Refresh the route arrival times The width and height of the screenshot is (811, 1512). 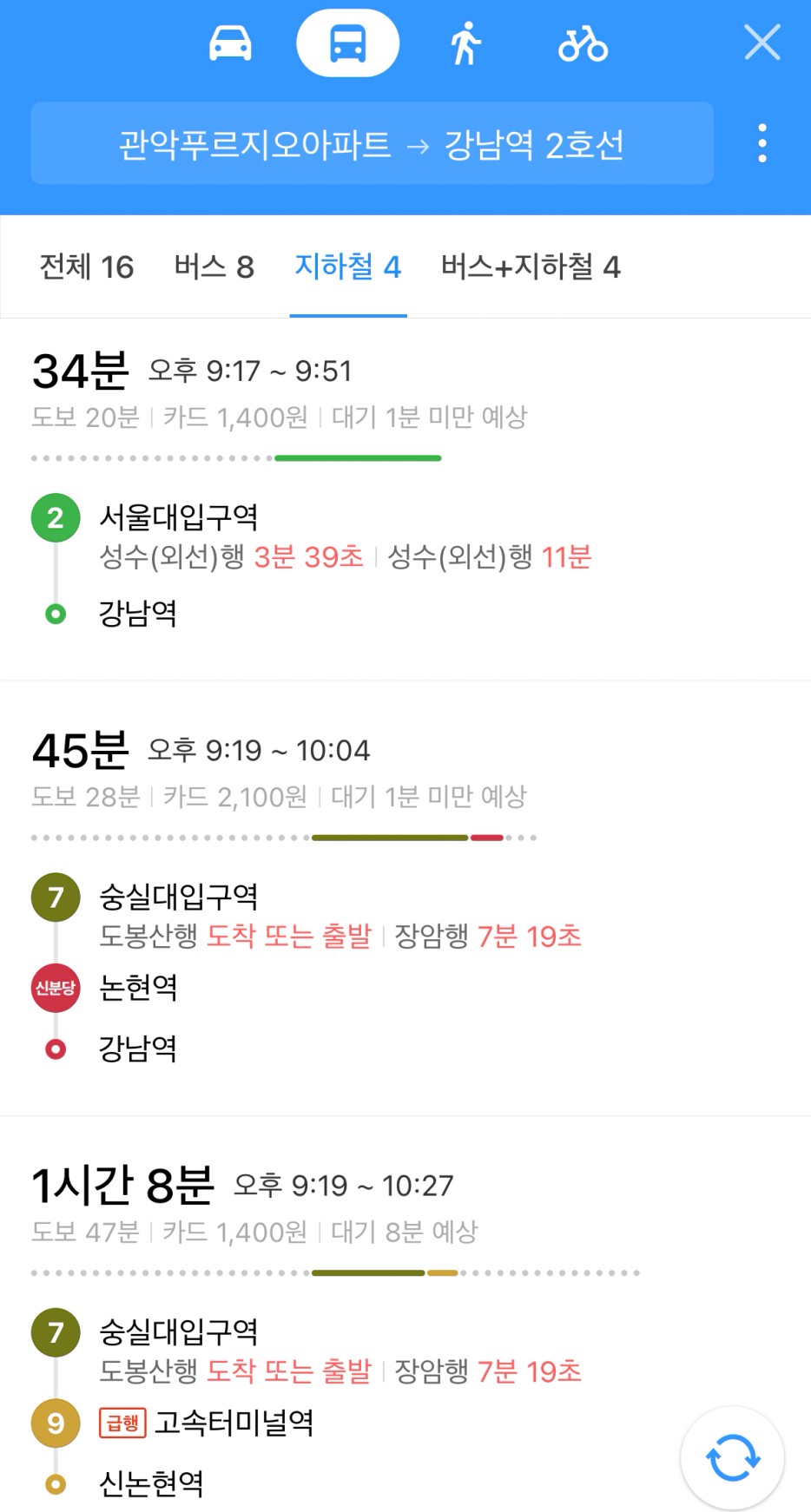[x=733, y=1458]
